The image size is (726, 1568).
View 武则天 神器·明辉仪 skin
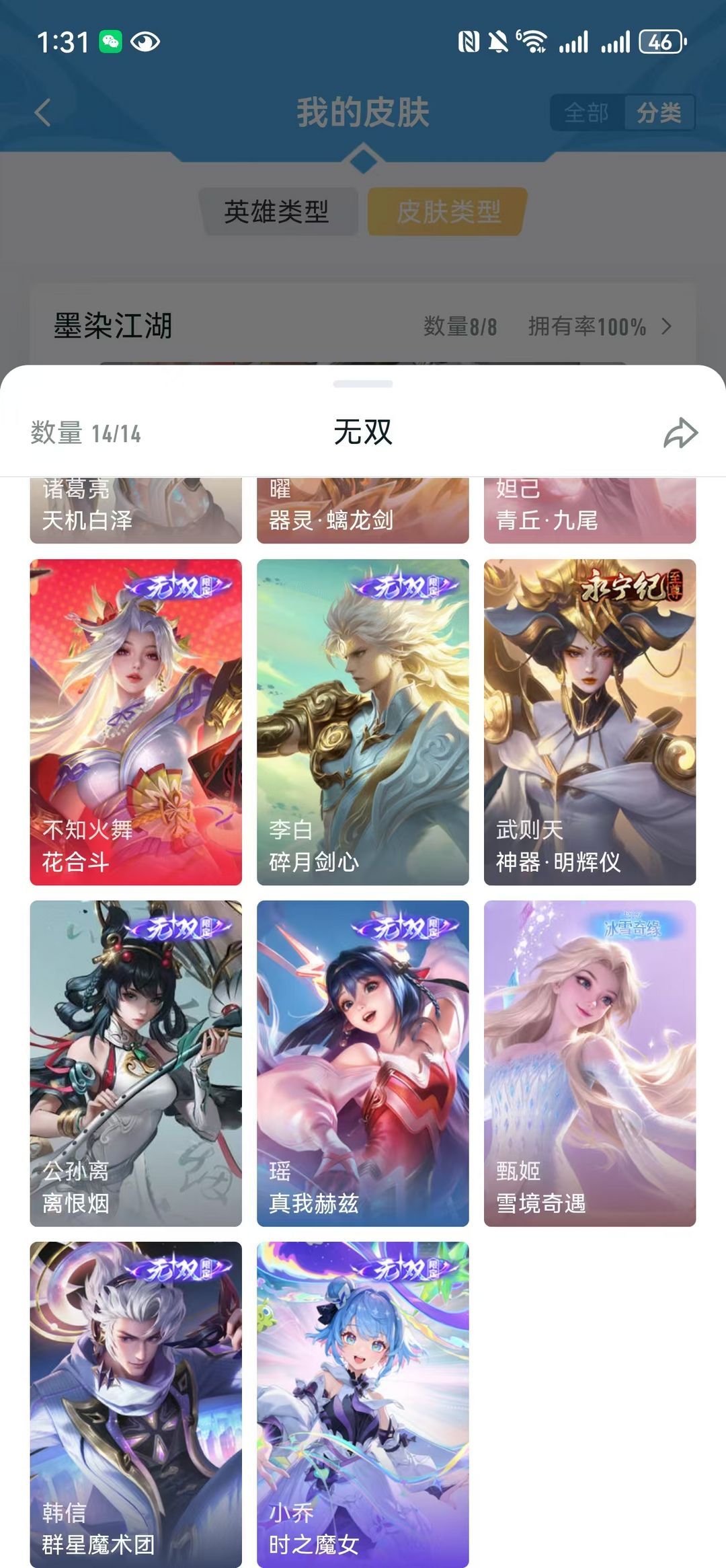(590, 722)
